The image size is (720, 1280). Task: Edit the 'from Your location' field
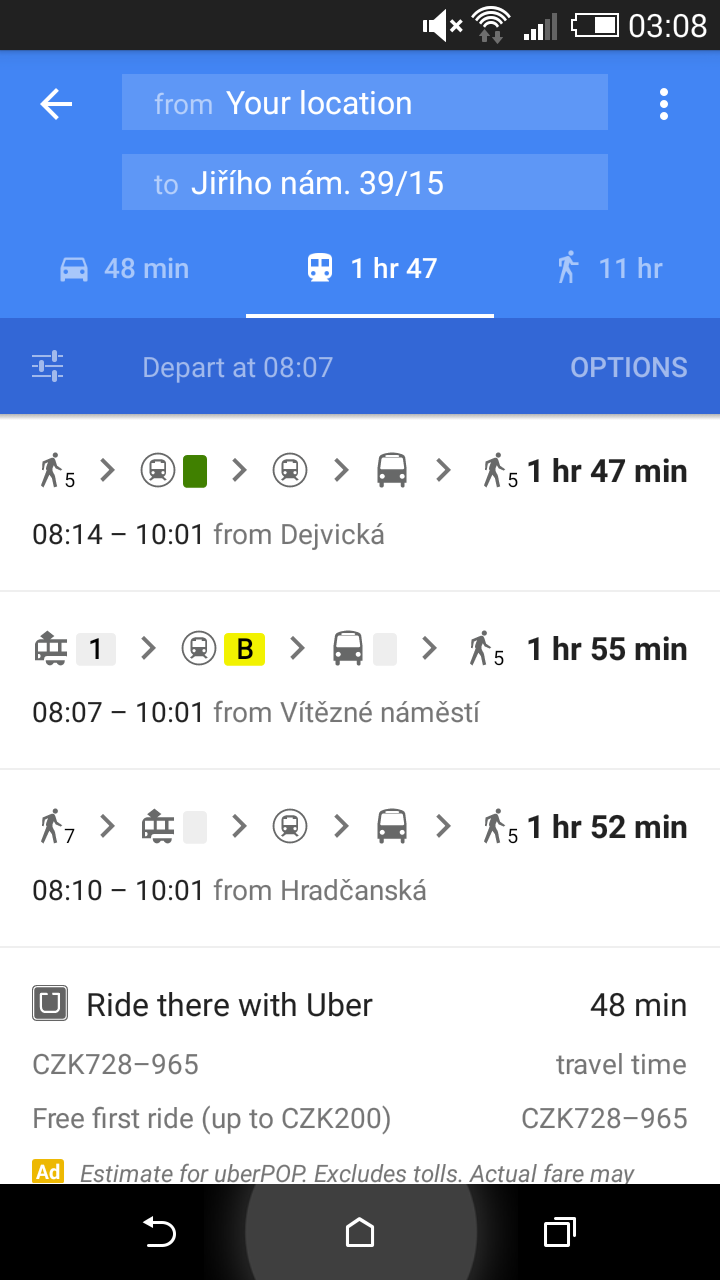365,102
